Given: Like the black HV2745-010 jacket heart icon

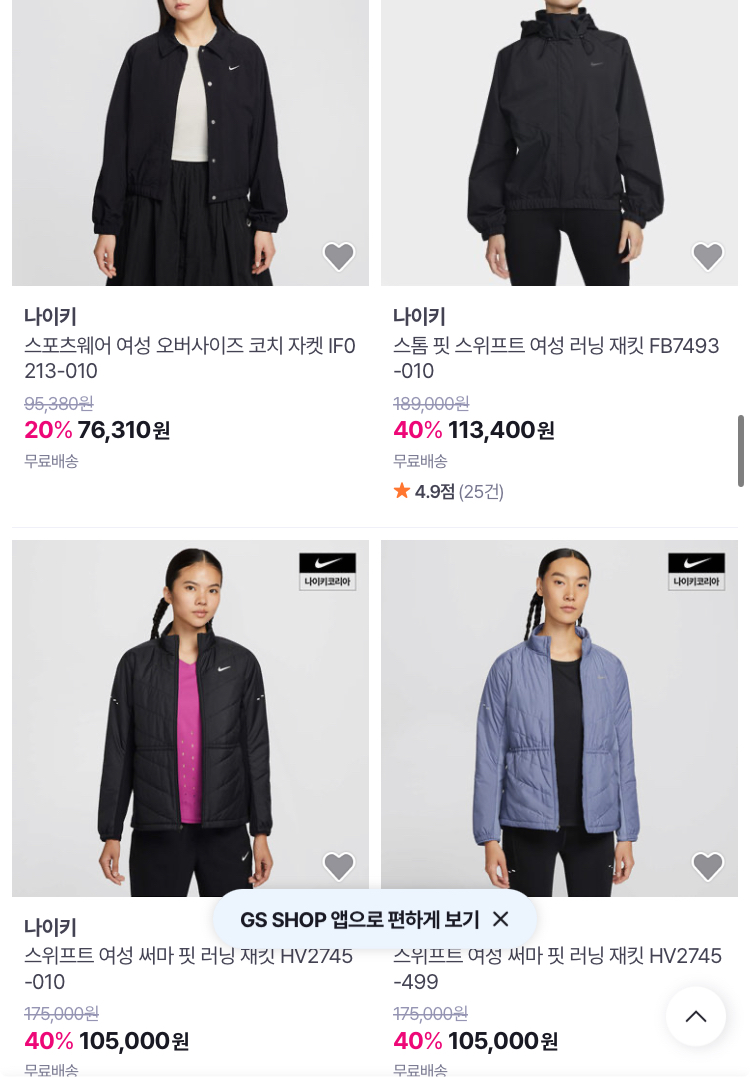Looking at the screenshot, I should 339,866.
